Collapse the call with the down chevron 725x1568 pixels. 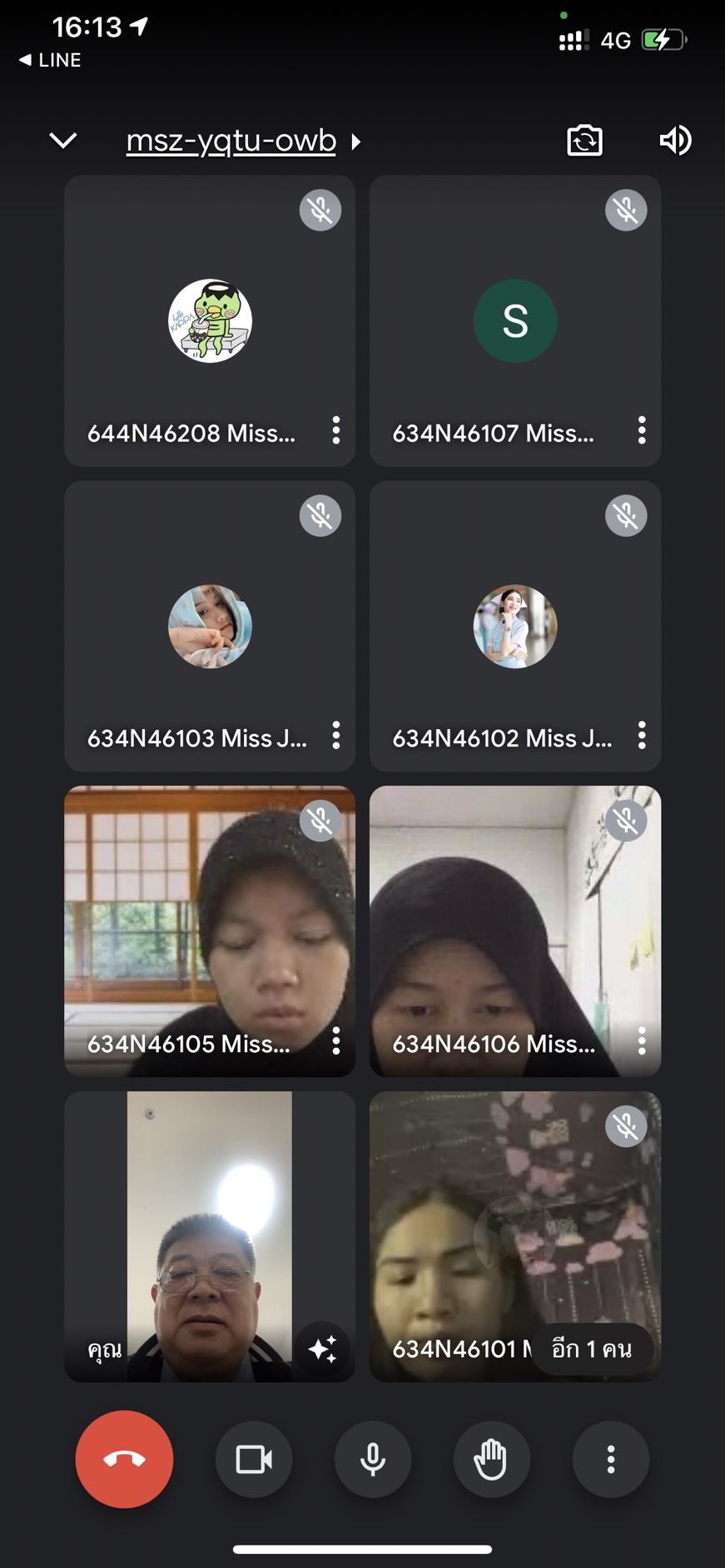point(63,141)
